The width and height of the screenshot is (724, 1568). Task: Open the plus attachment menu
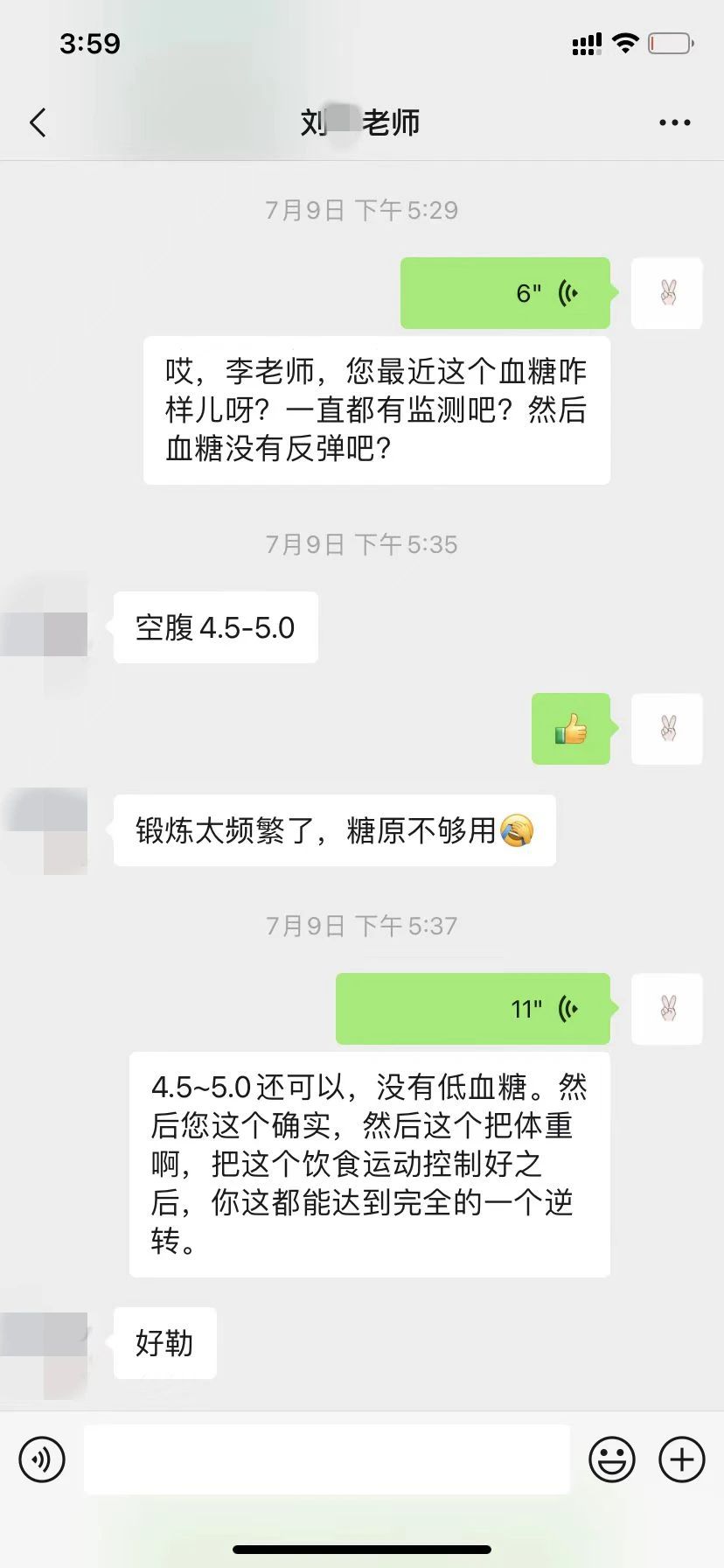pyautogui.click(x=682, y=1459)
